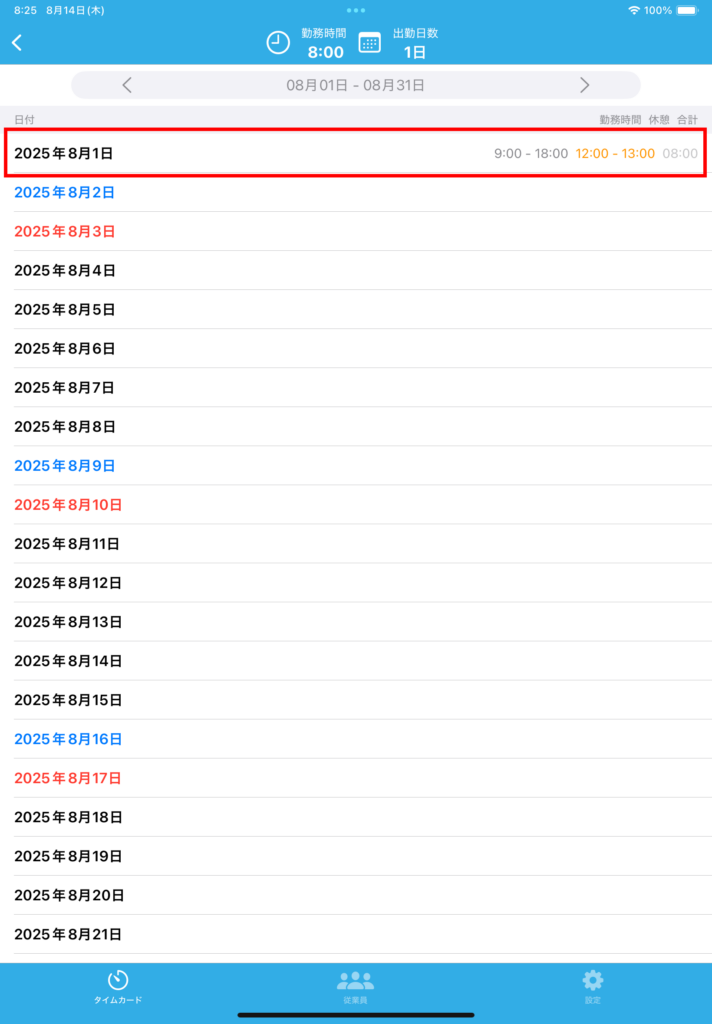Viewport: 712px width, 1024px height.
Task: Advance to the next month period
Action: click(x=585, y=85)
